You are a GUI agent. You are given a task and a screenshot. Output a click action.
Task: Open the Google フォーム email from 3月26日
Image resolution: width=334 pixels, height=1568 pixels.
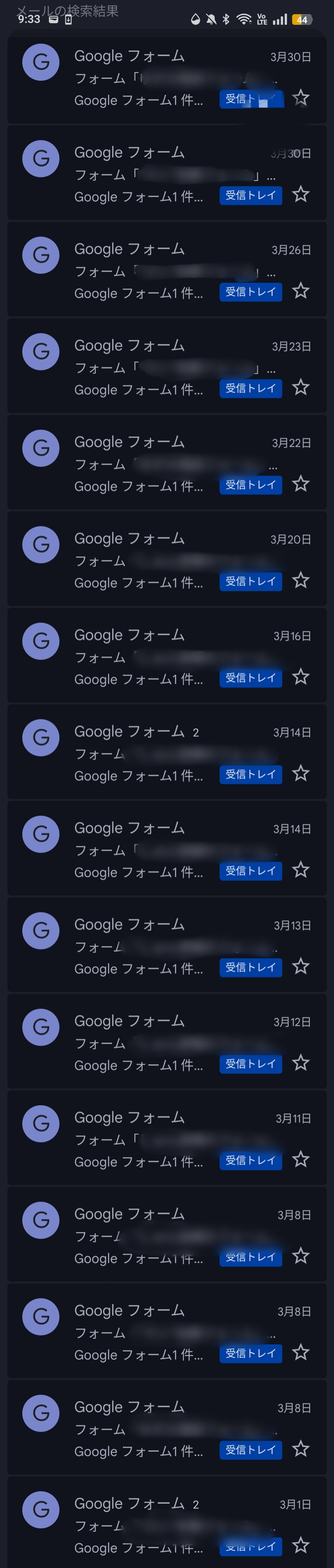[x=167, y=269]
